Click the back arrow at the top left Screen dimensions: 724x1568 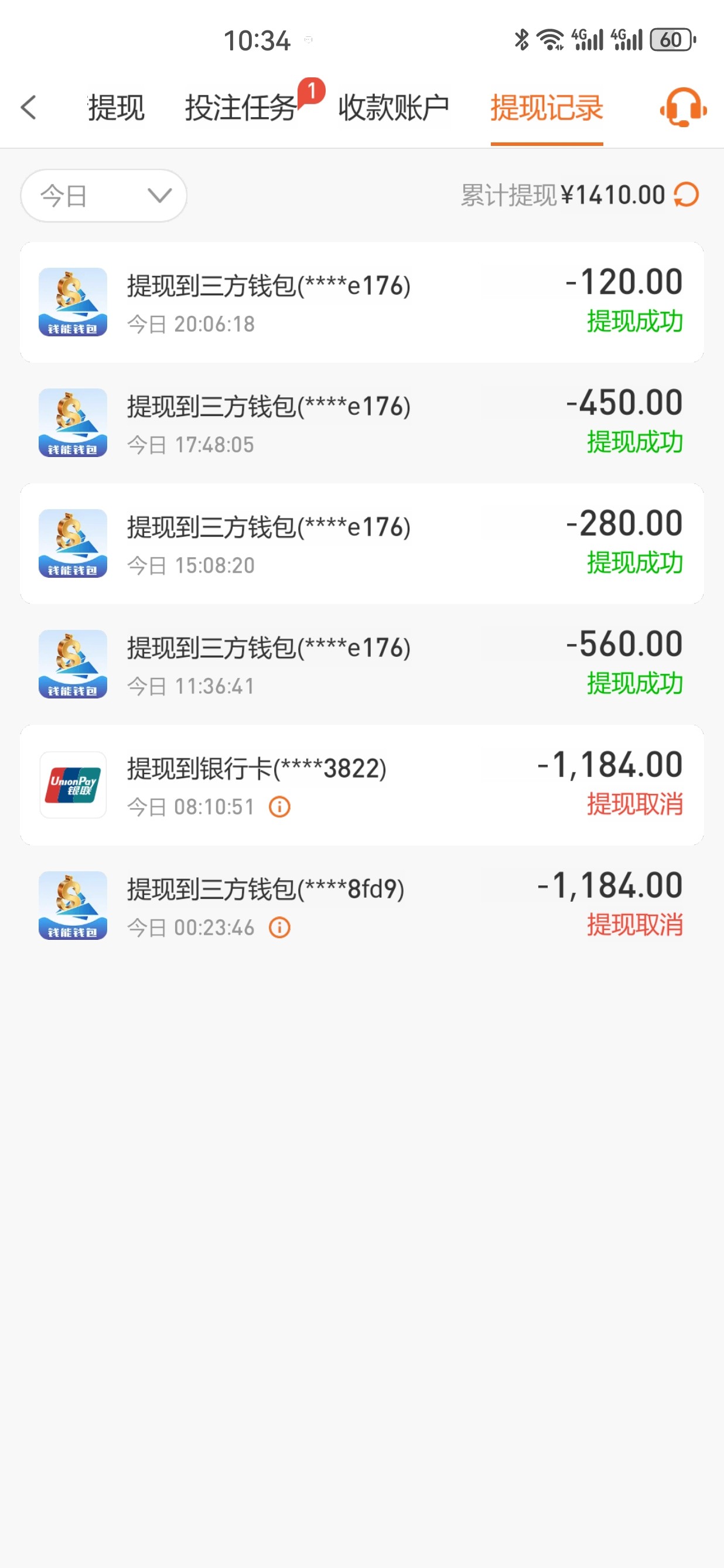click(x=28, y=107)
